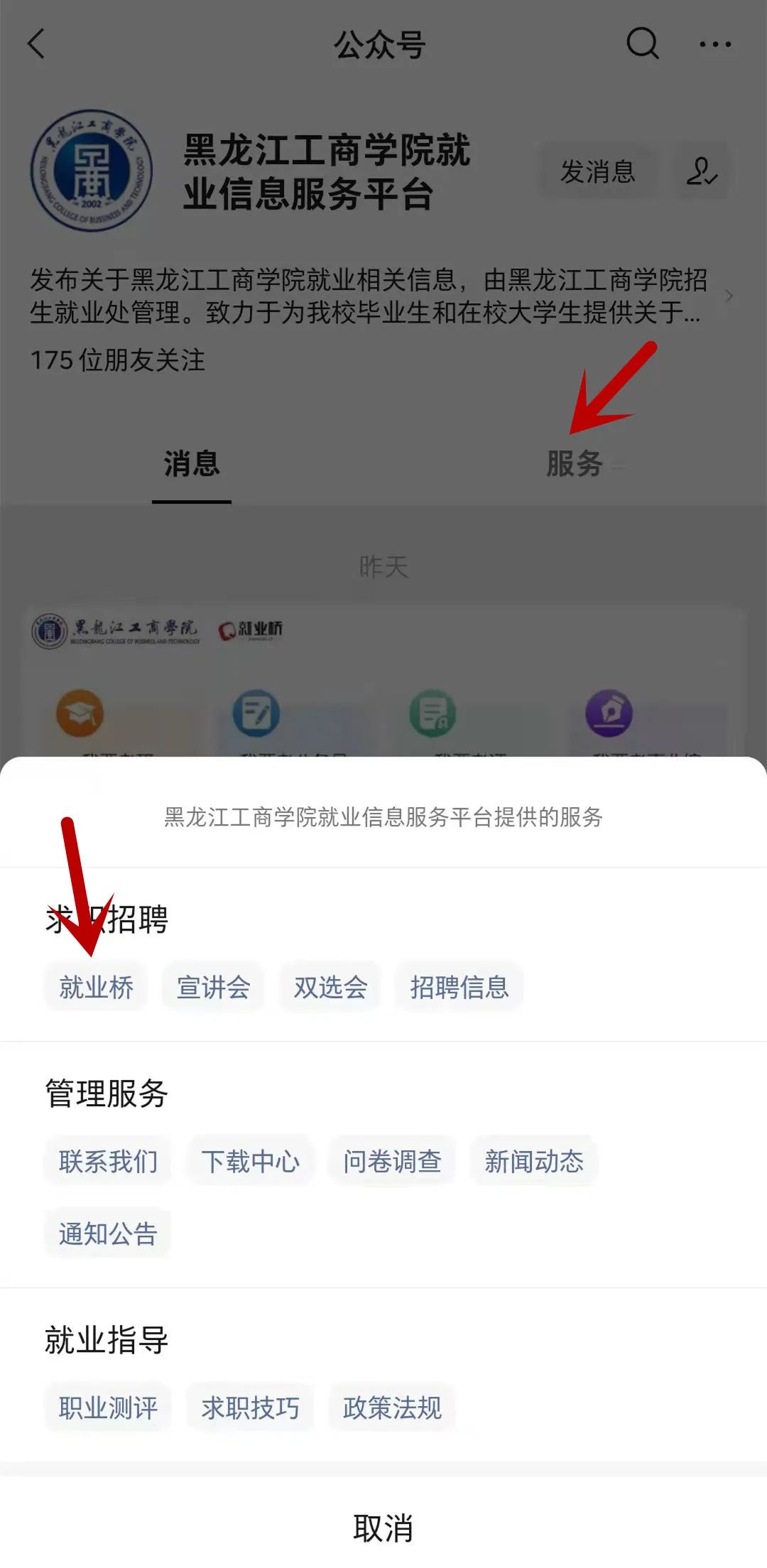
Task: Dismiss the sheet with 取消
Action: click(383, 1528)
